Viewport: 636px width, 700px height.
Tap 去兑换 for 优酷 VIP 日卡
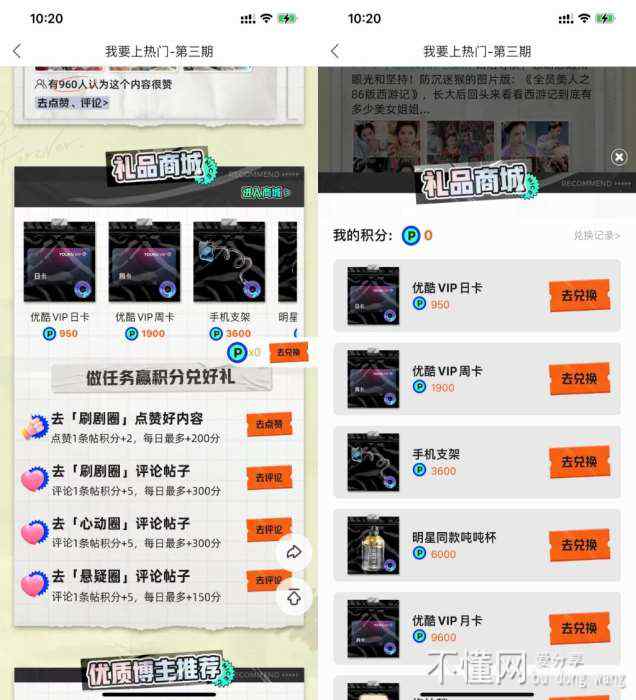(579, 296)
